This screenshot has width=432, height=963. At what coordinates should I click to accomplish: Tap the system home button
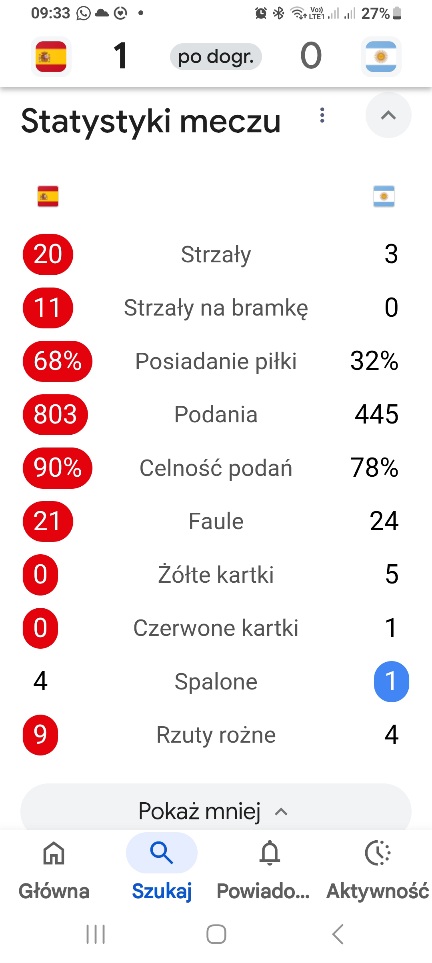216,934
